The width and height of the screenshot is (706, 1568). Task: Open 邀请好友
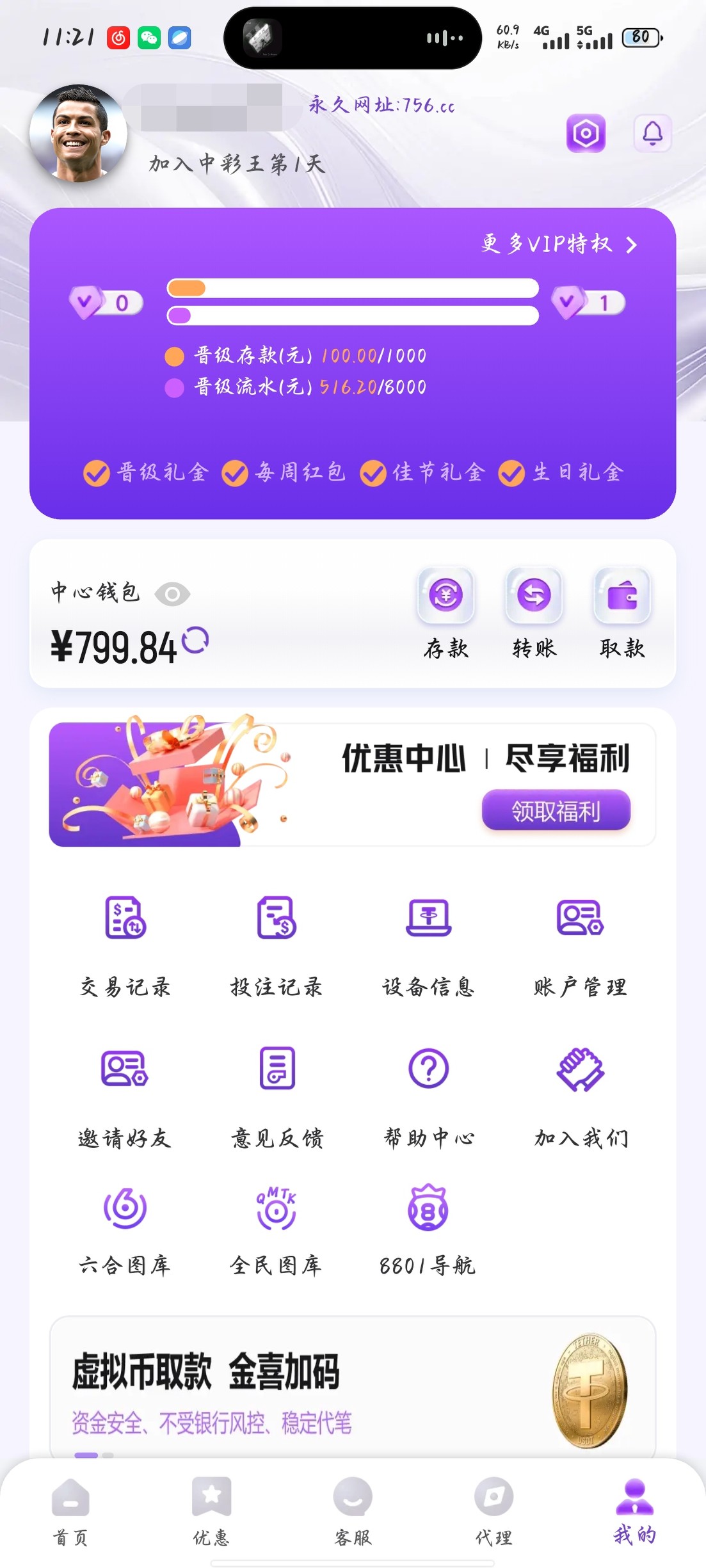point(125,1096)
